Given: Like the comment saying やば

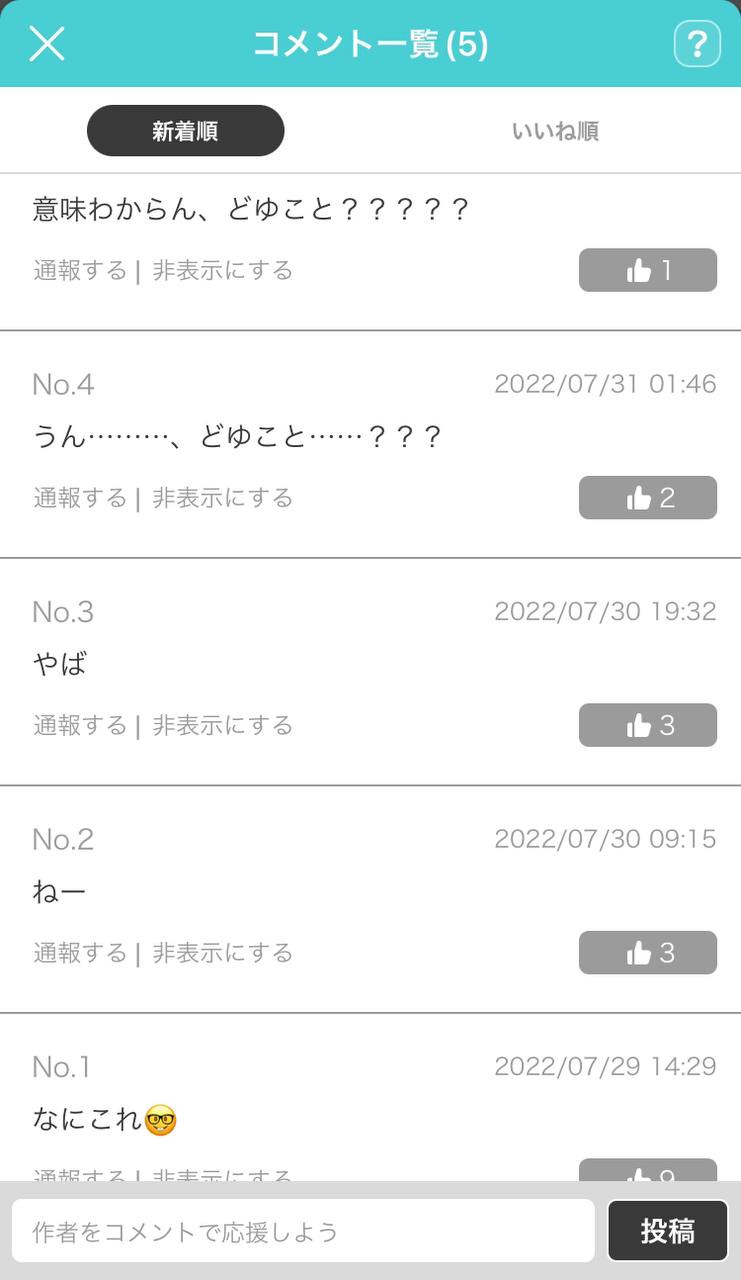Looking at the screenshot, I should pos(648,725).
